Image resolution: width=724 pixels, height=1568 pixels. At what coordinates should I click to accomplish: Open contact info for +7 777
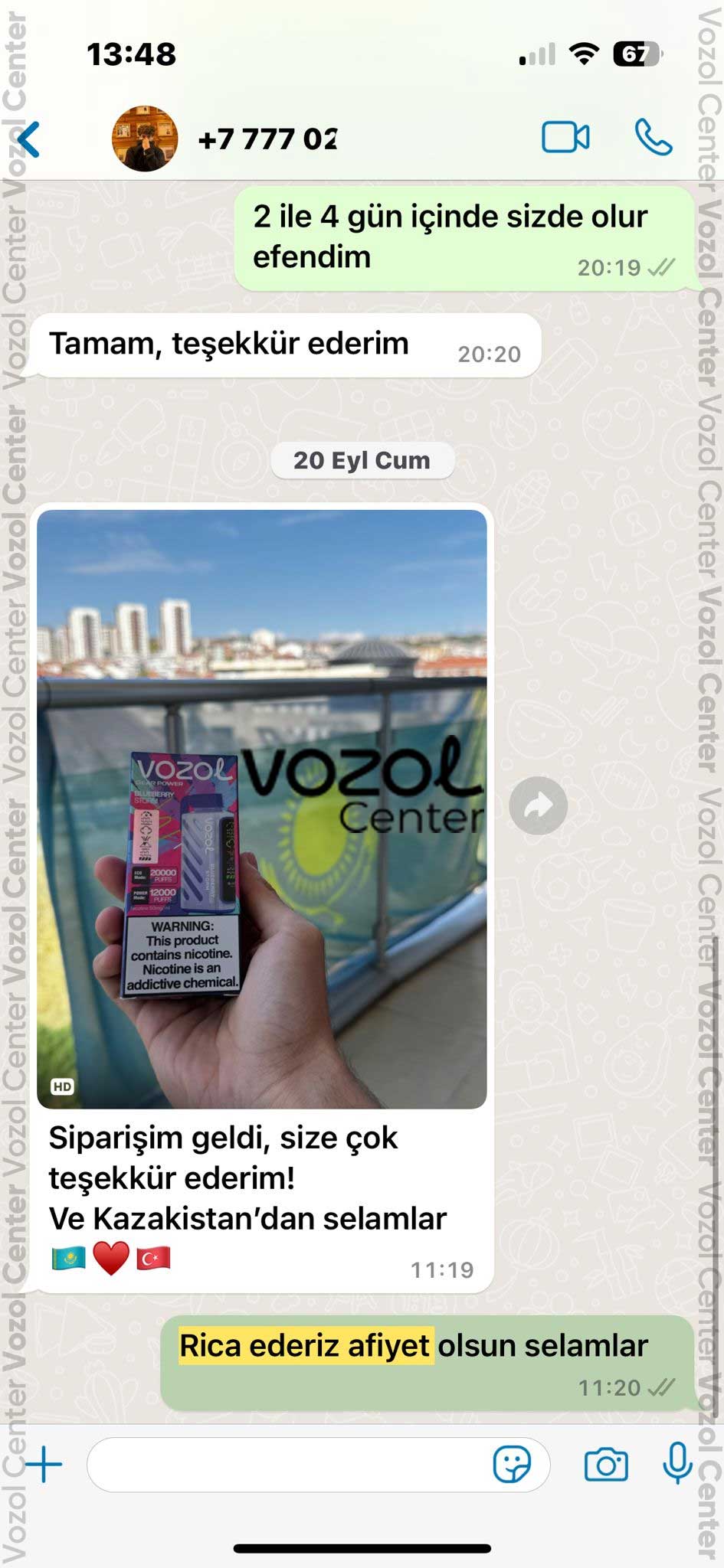point(267,139)
